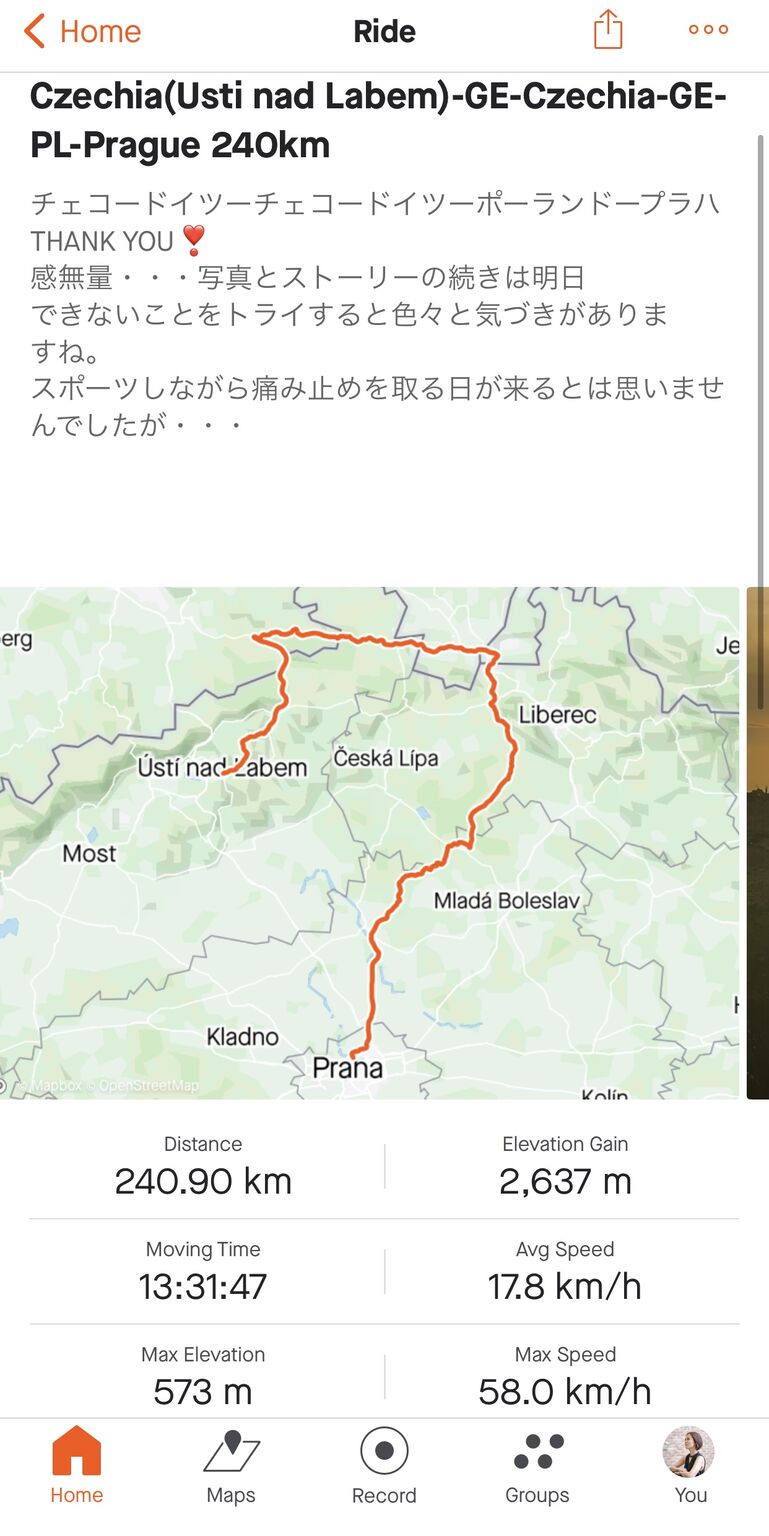Open the three-dot overflow menu
This screenshot has height=1536, width=769.
click(x=708, y=30)
